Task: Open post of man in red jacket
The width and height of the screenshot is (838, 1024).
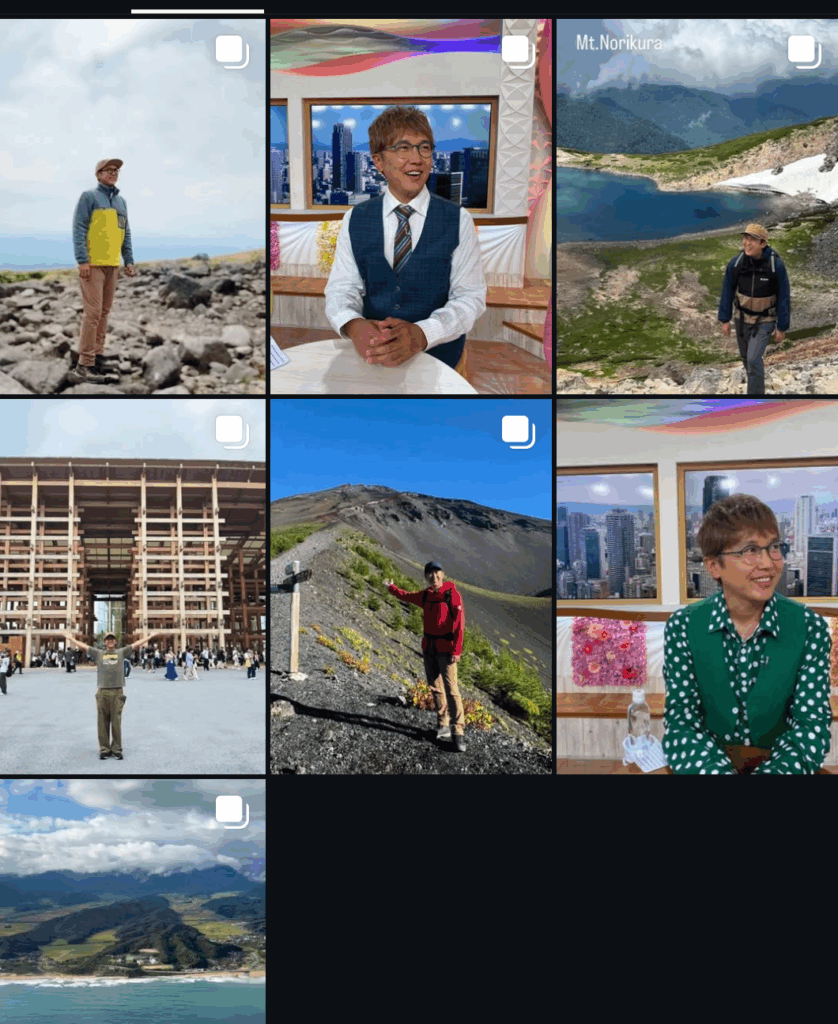Action: pos(410,586)
